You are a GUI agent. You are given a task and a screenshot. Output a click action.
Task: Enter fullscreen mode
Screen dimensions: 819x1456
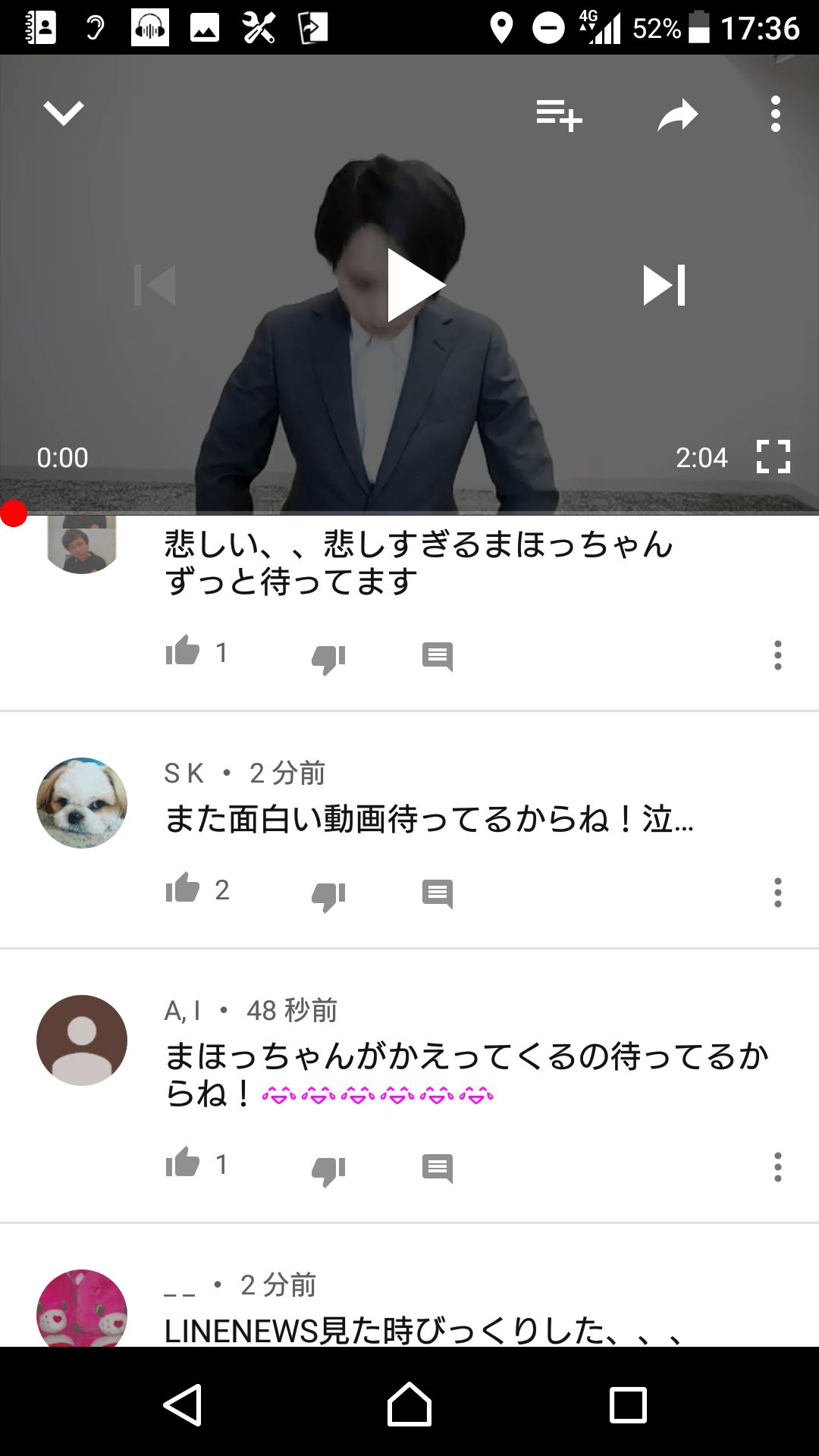(773, 457)
